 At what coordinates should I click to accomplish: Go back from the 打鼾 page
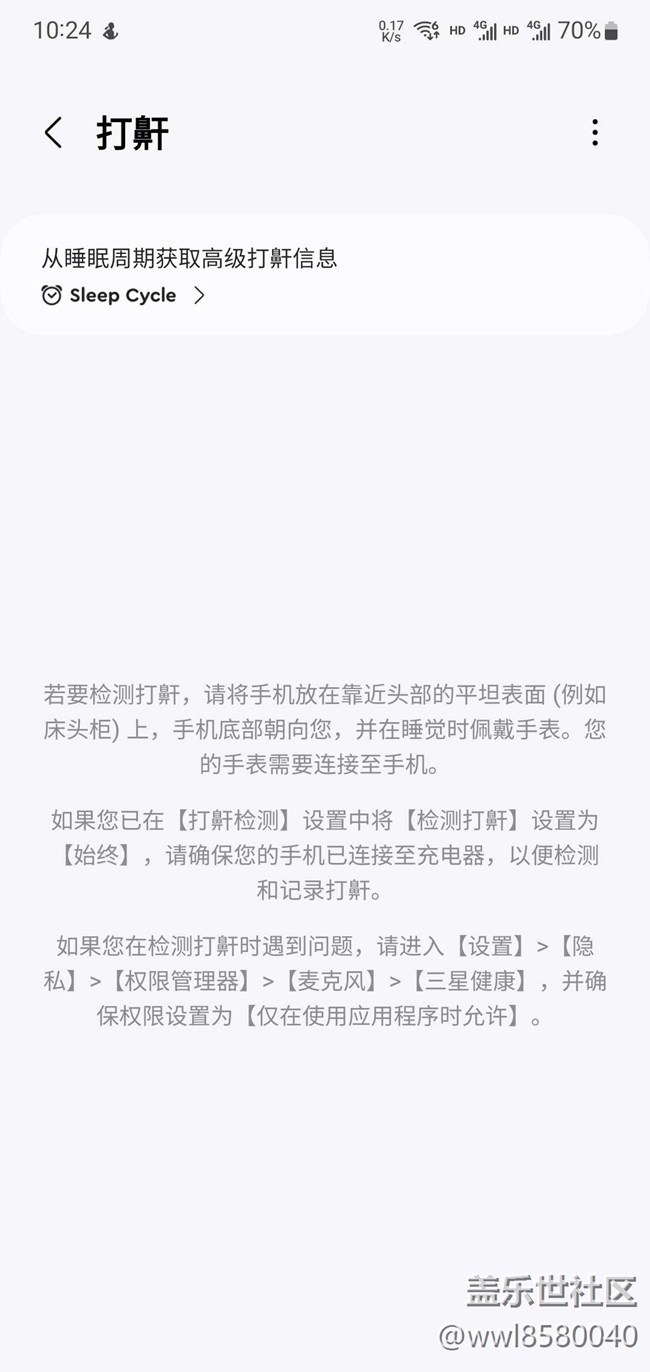tap(54, 133)
